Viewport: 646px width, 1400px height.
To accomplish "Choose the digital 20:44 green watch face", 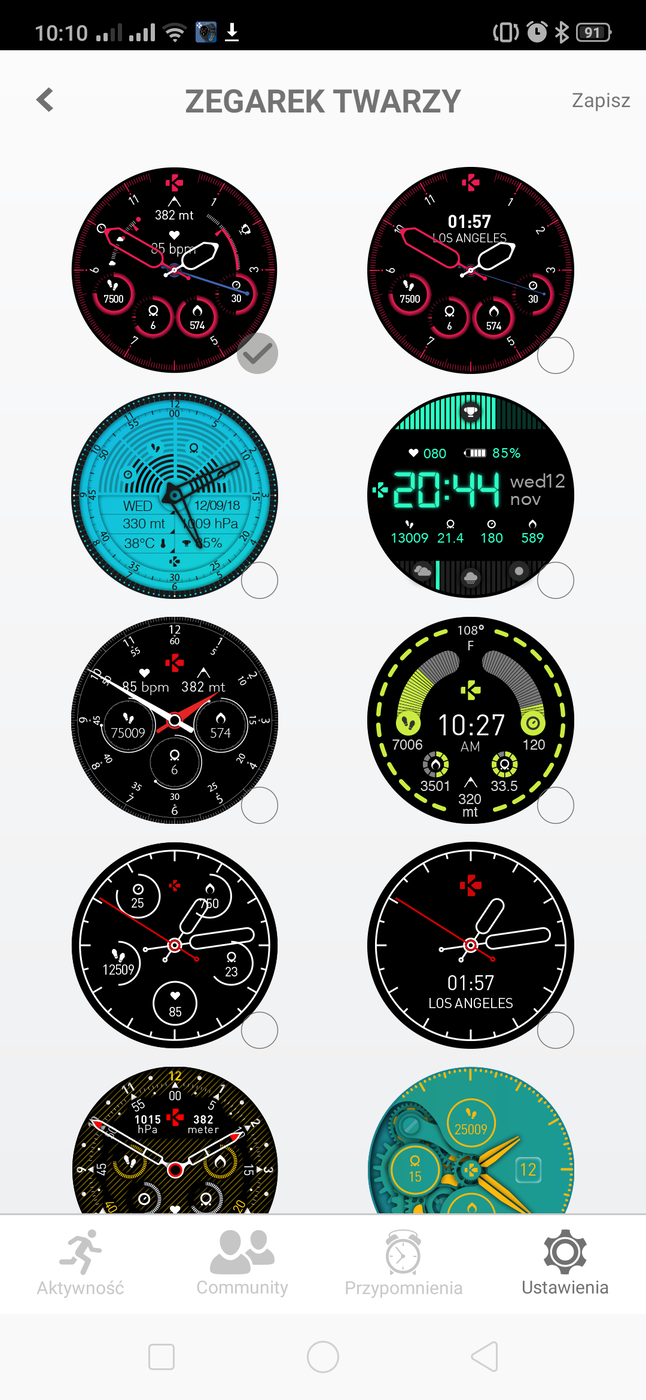I will (470, 495).
